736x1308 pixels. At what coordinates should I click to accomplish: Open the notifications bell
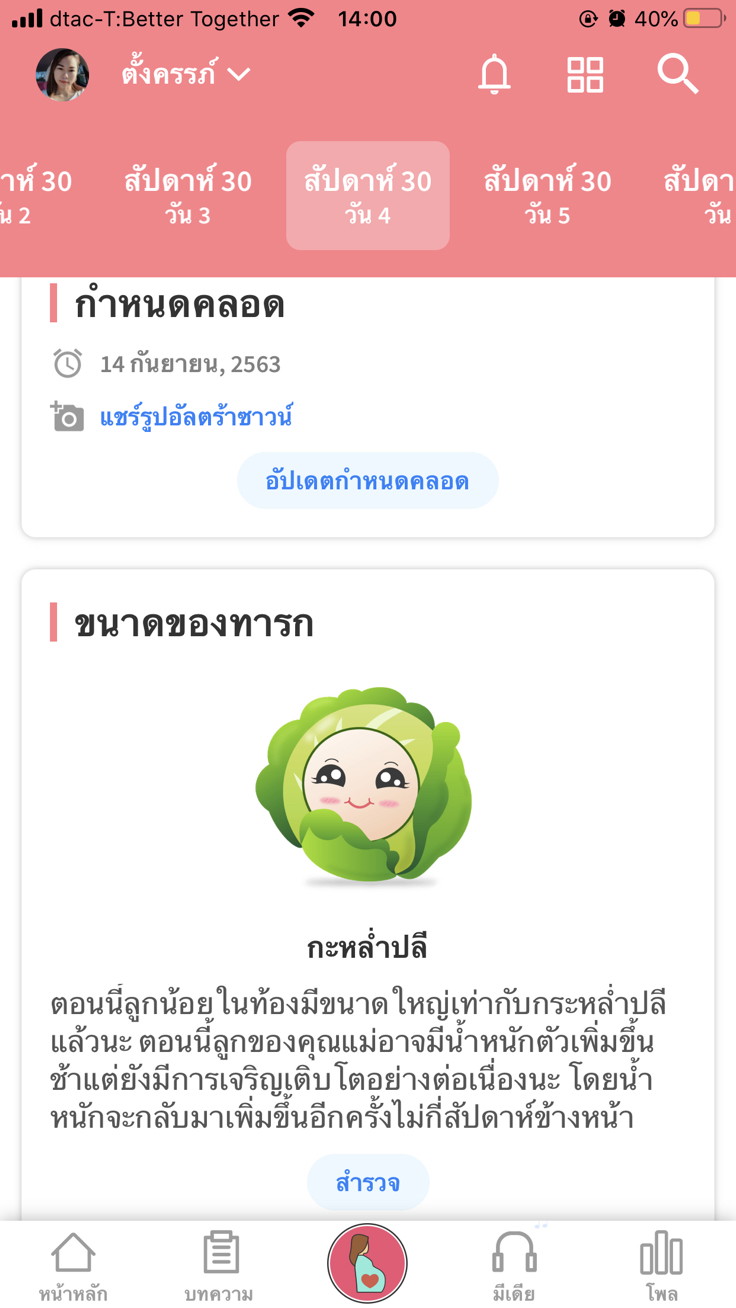(494, 75)
